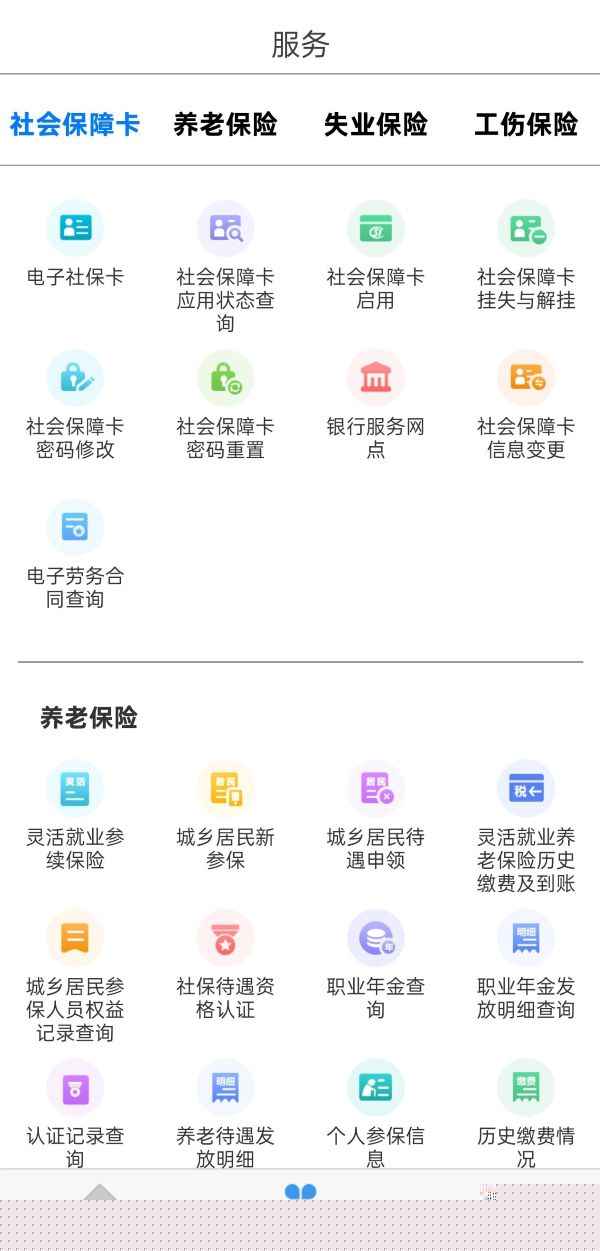Switch to the 养老保险 tab
This screenshot has height=1251, width=600.
[225, 125]
